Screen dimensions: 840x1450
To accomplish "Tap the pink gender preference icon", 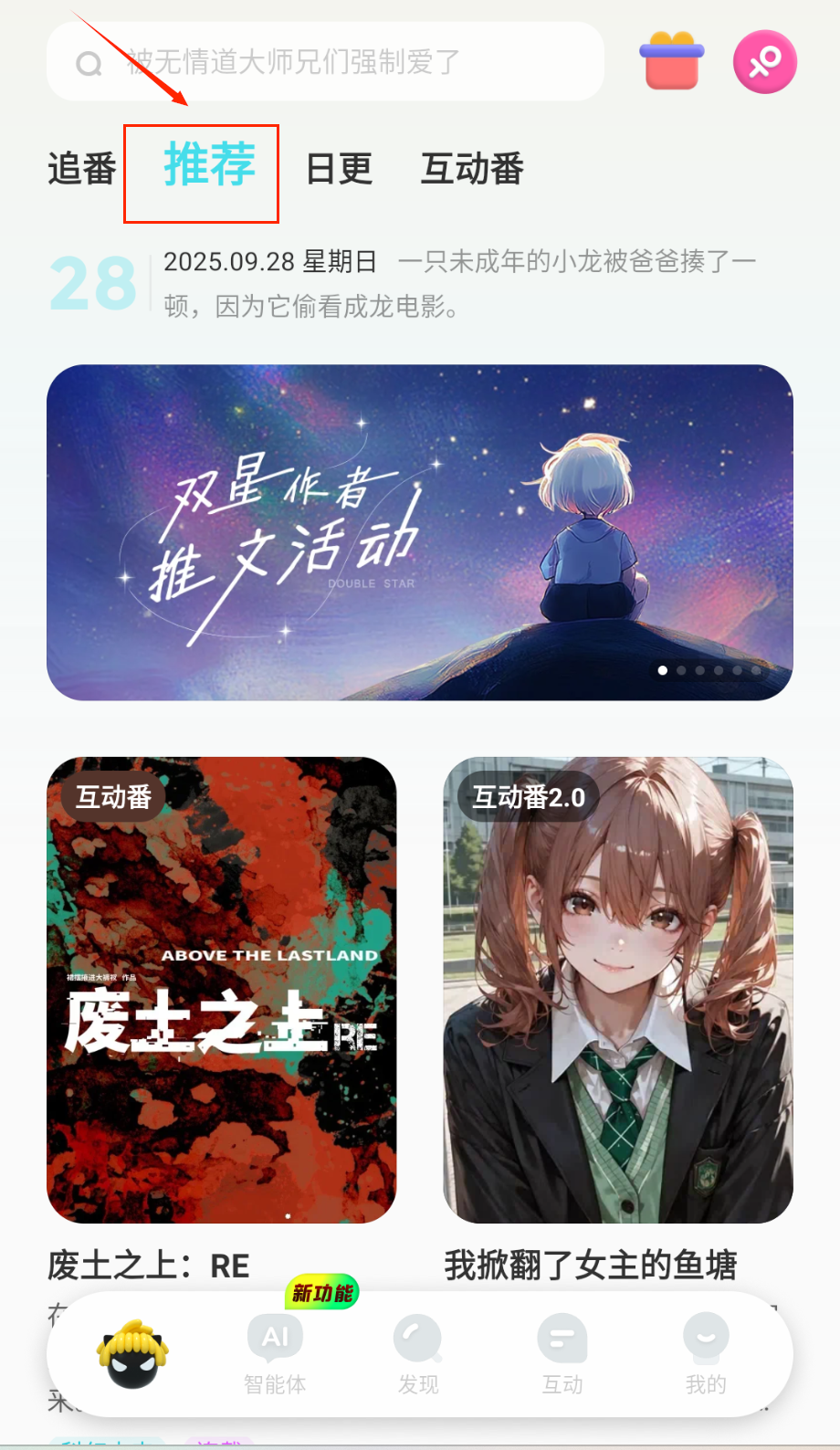I will pos(764,62).
